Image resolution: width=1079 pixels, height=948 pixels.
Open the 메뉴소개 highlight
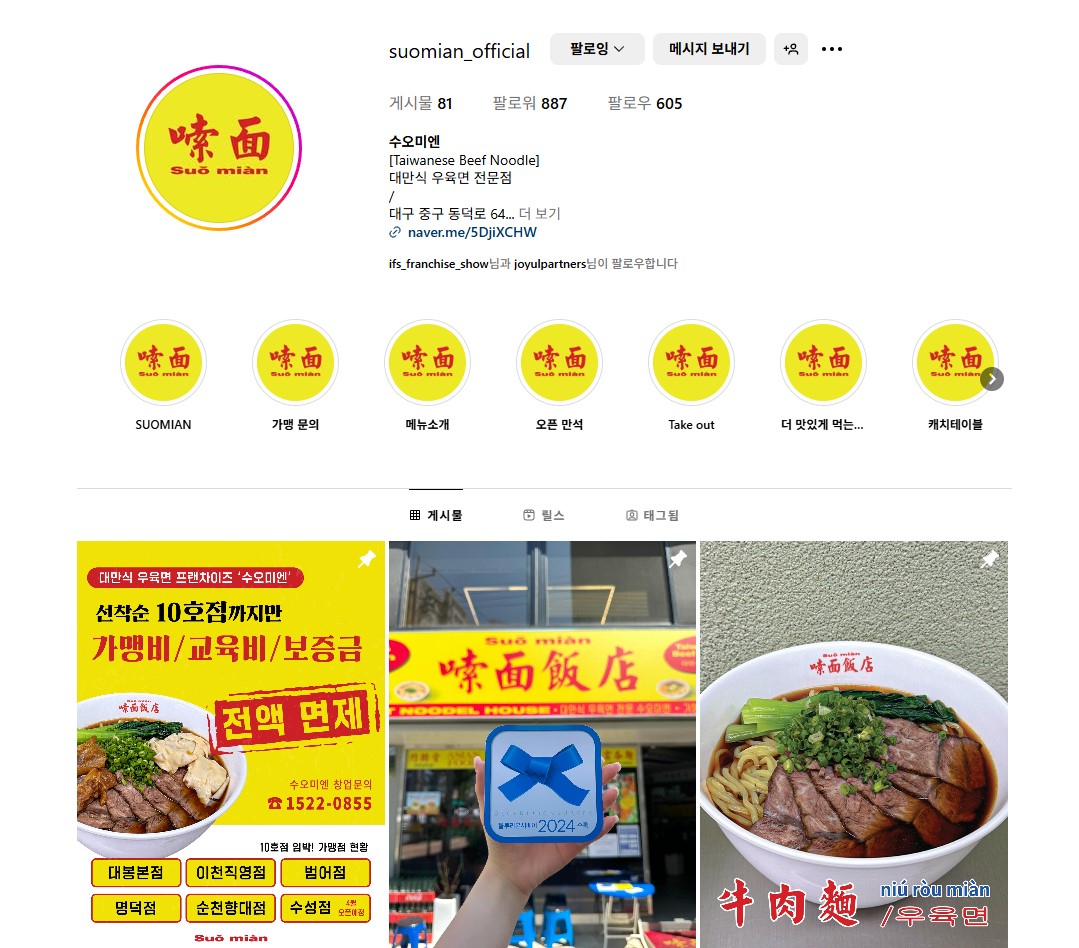coord(427,362)
